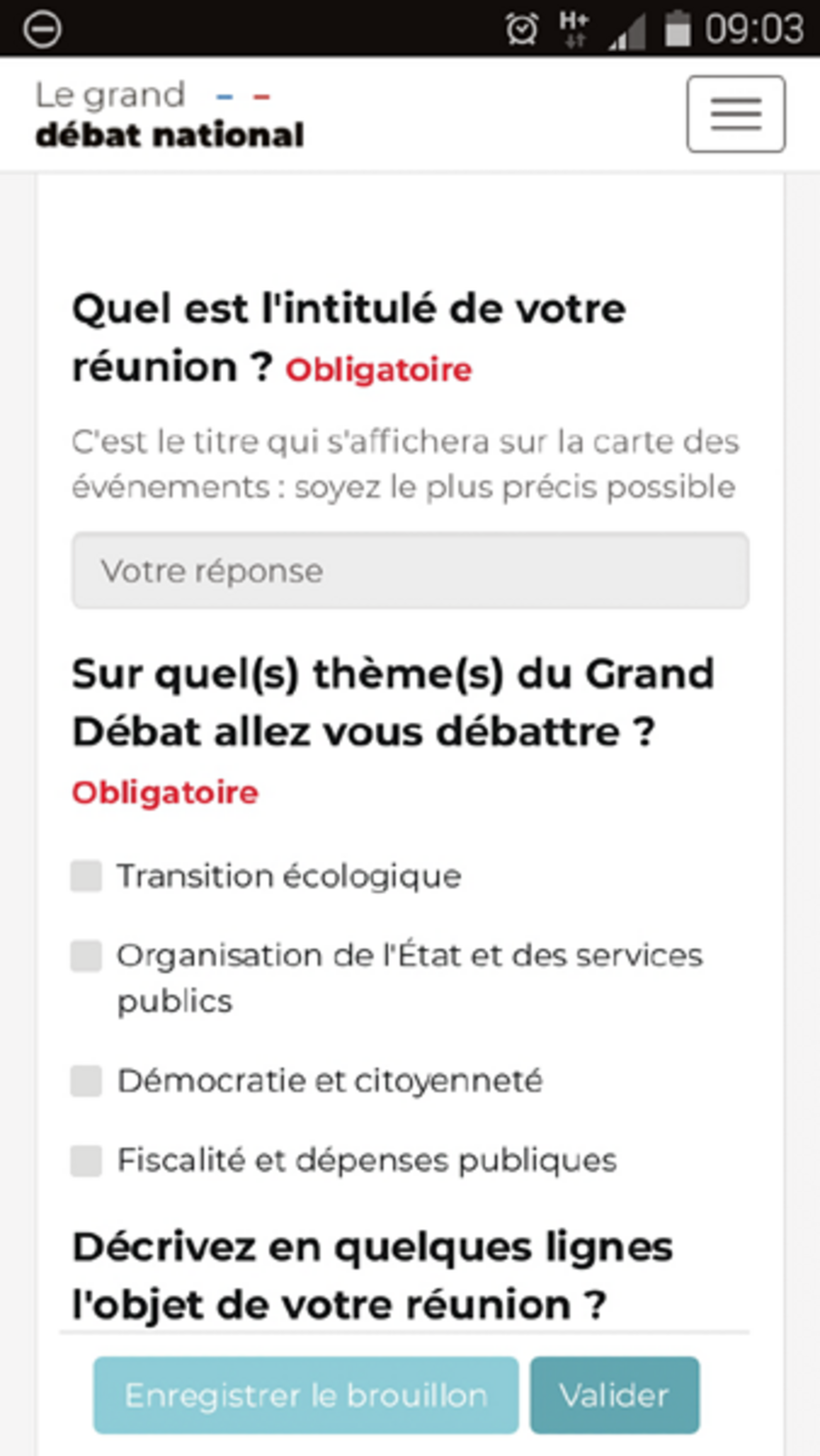Select 'Organisation de l'État et des services publics'
This screenshot has height=1456, width=820.
(x=86, y=956)
